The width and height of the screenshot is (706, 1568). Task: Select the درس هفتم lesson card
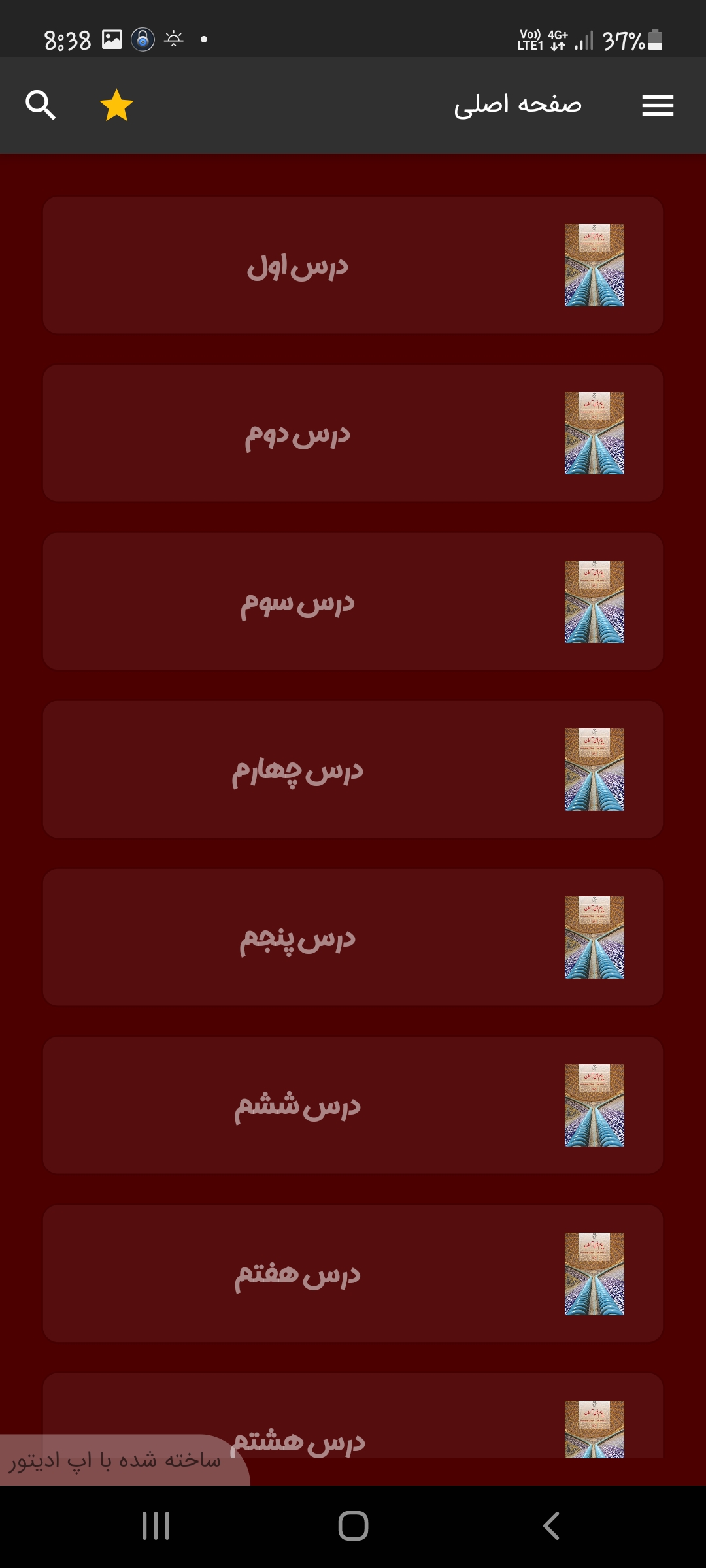[x=353, y=1273]
